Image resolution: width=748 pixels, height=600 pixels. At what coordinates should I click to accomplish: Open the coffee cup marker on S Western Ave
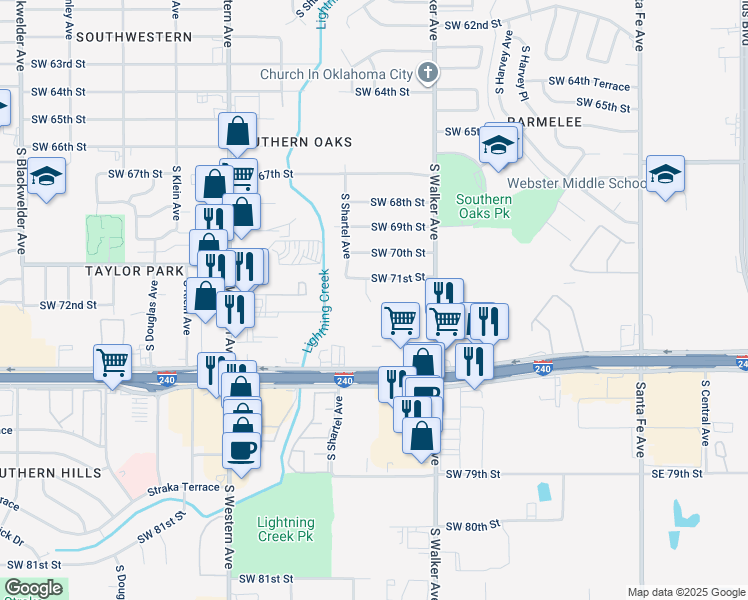243,449
